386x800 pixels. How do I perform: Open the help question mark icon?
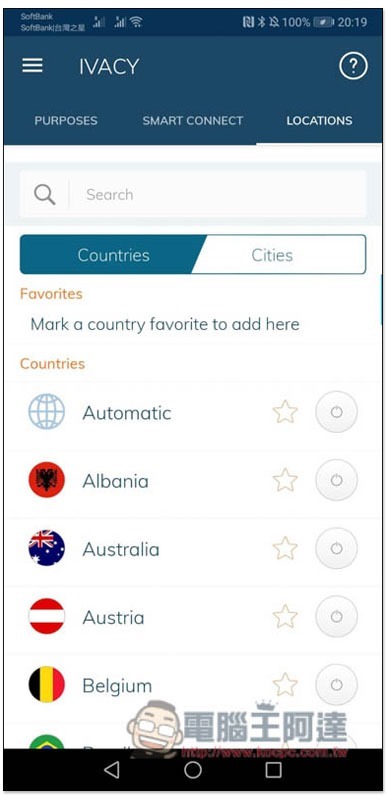click(x=353, y=66)
